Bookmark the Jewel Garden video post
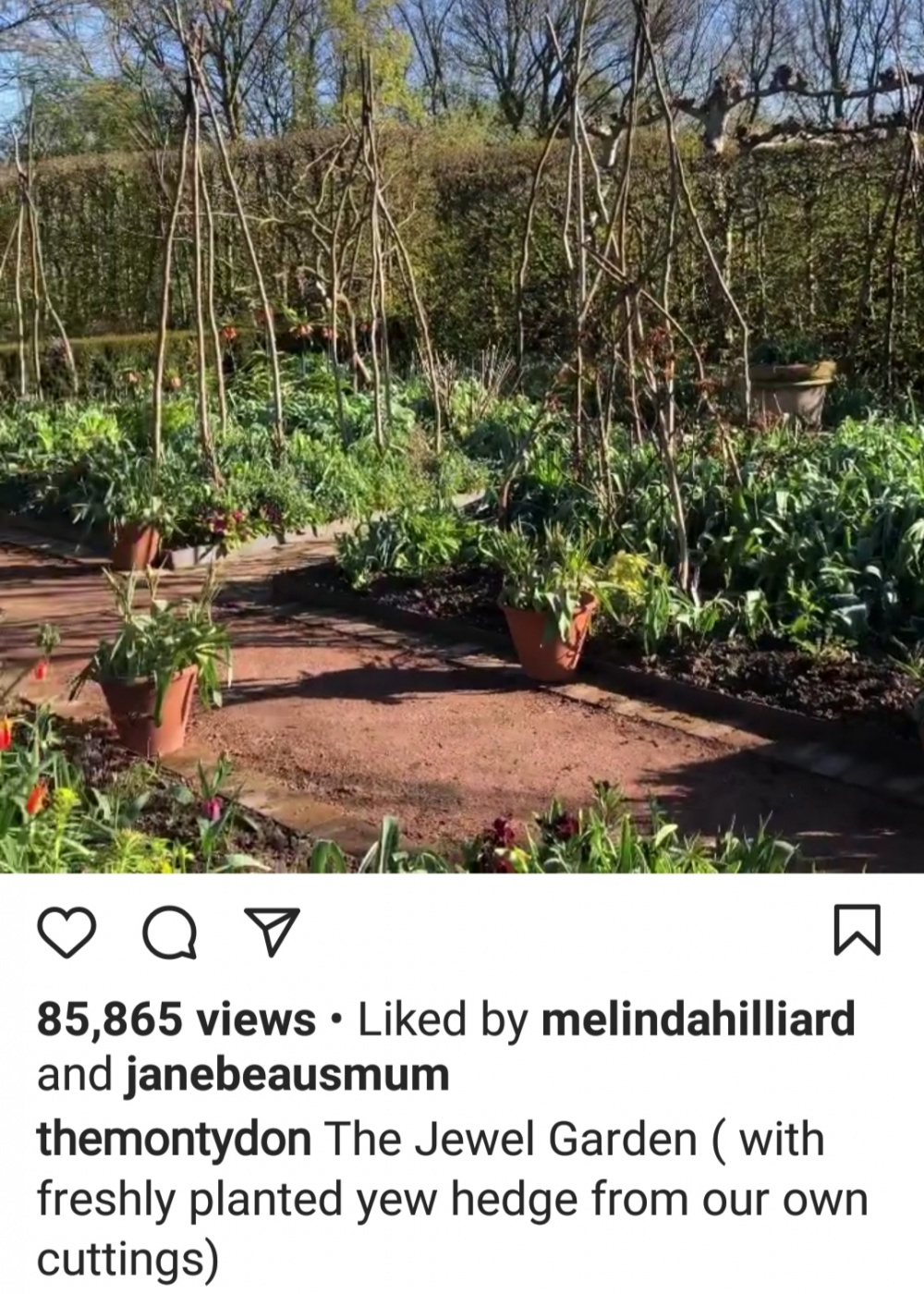924x1294 pixels. (857, 930)
